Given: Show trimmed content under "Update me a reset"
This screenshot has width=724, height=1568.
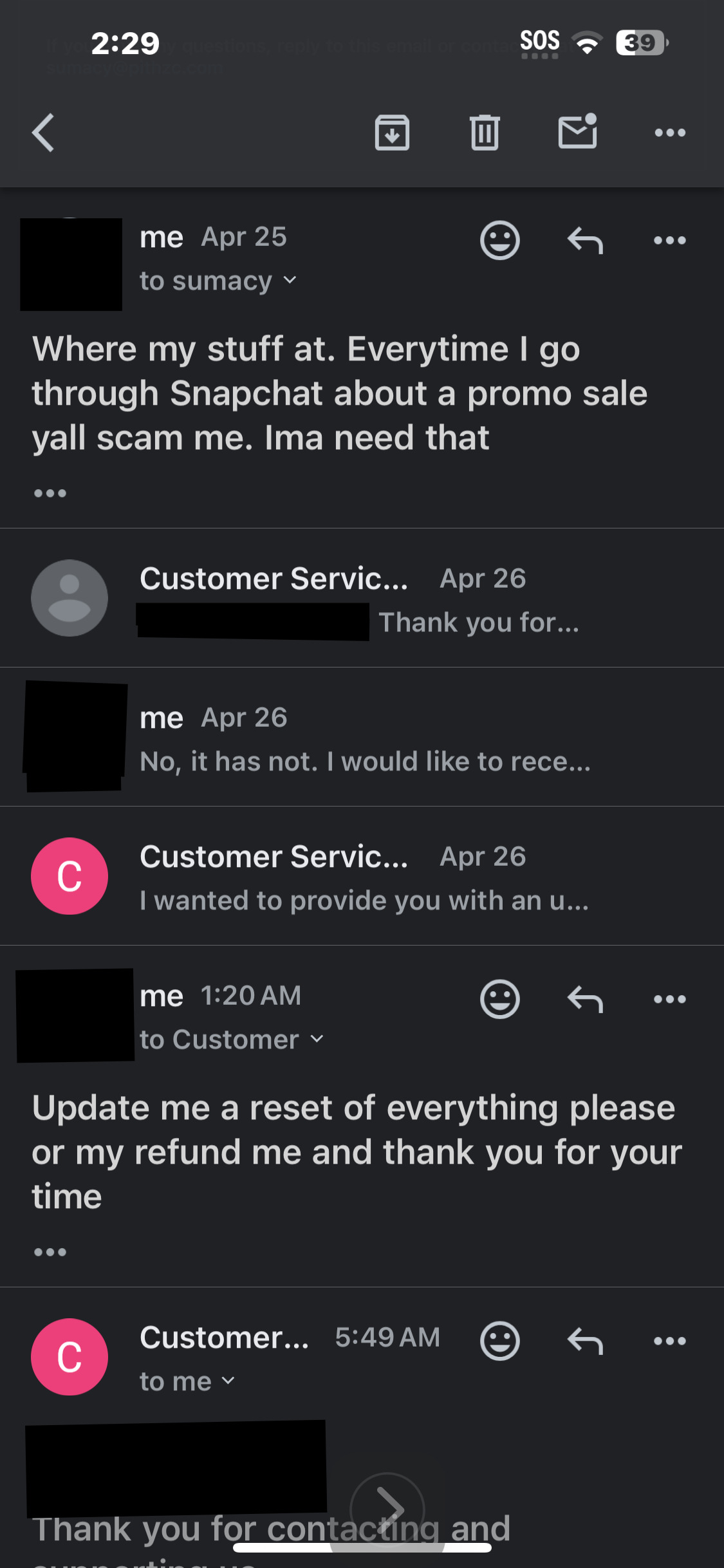Looking at the screenshot, I should pyautogui.click(x=50, y=1253).
